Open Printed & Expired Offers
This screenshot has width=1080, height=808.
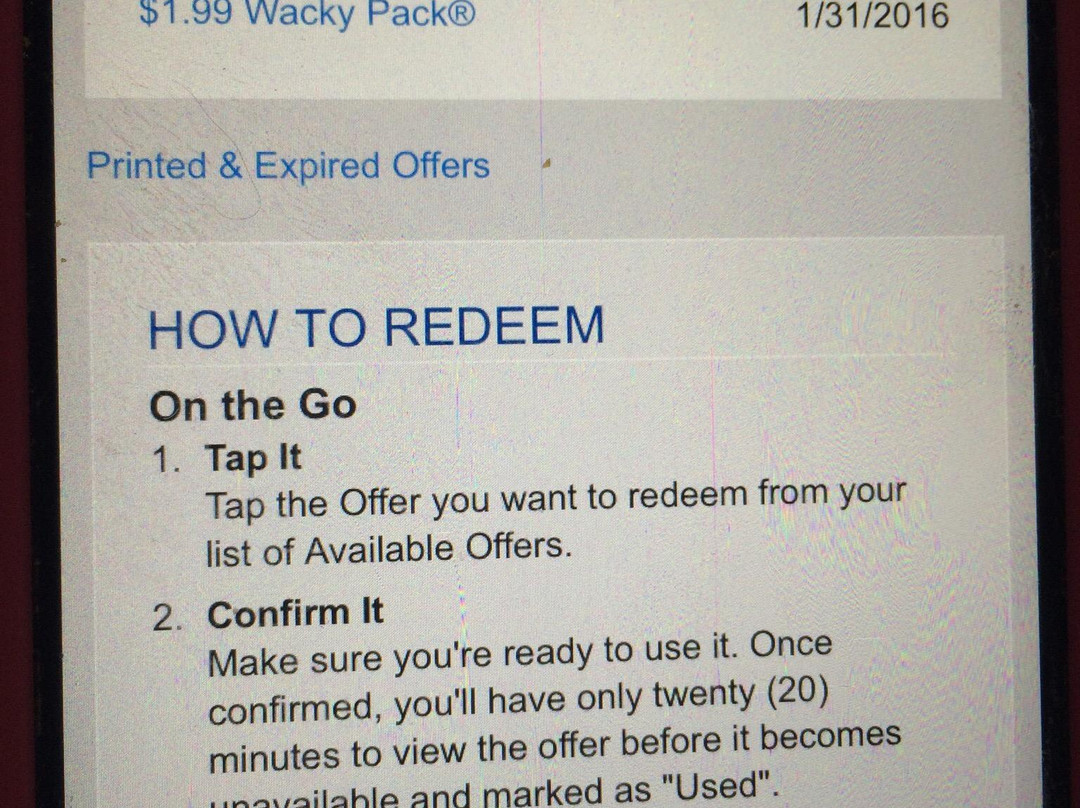click(x=288, y=166)
